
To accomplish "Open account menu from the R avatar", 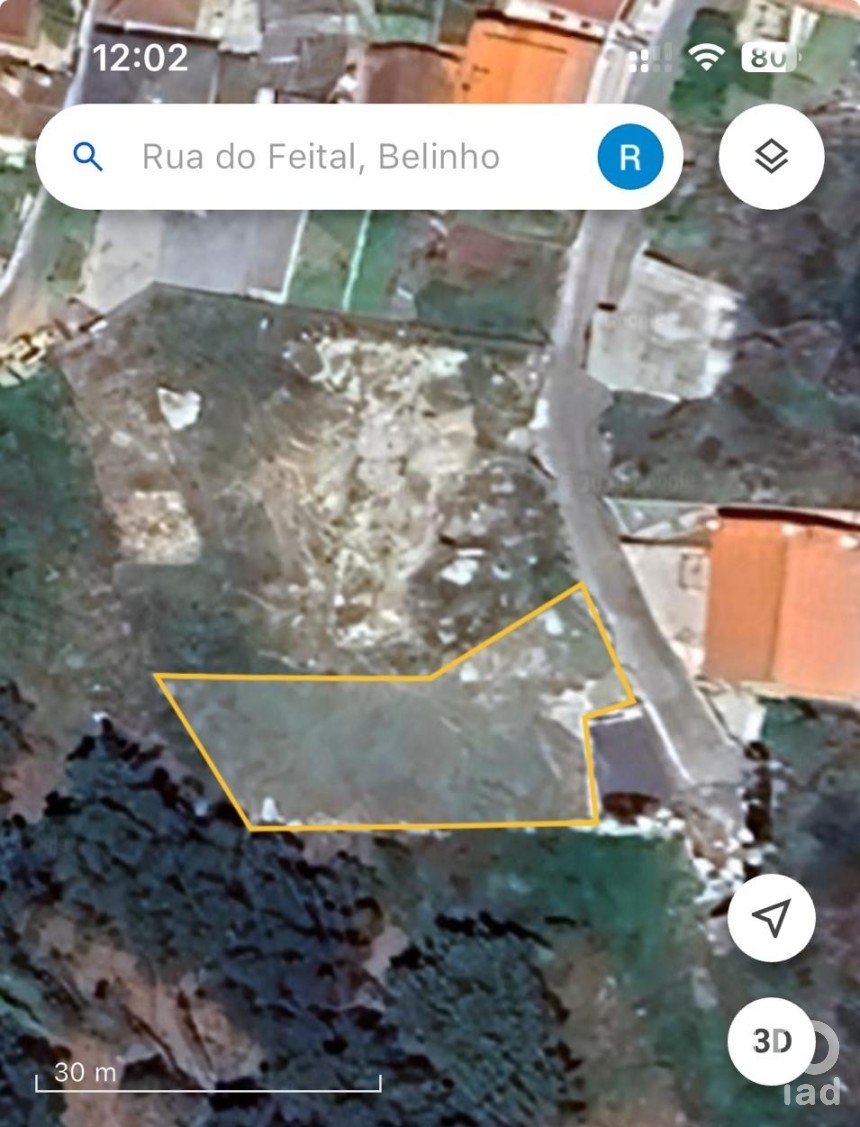I will pyautogui.click(x=628, y=156).
